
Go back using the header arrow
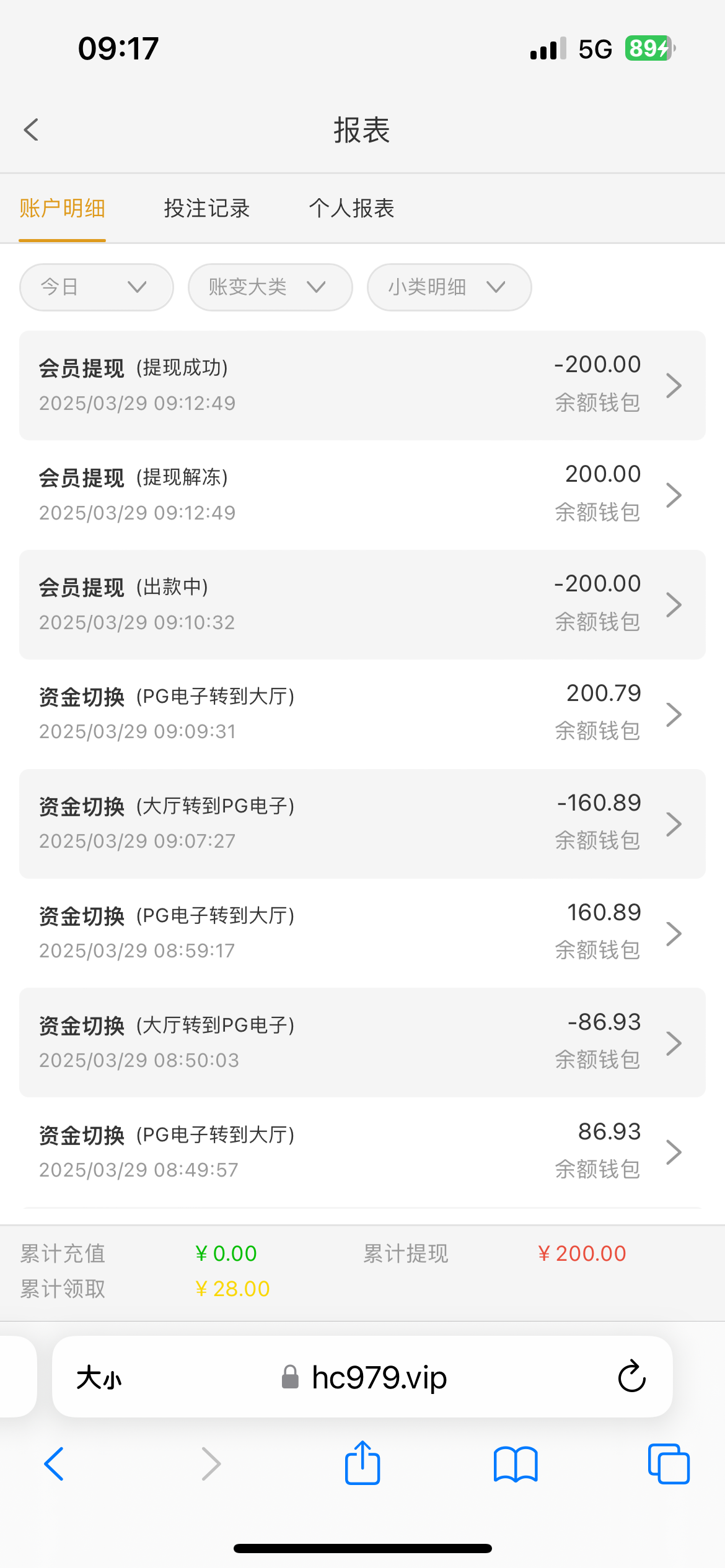click(31, 130)
